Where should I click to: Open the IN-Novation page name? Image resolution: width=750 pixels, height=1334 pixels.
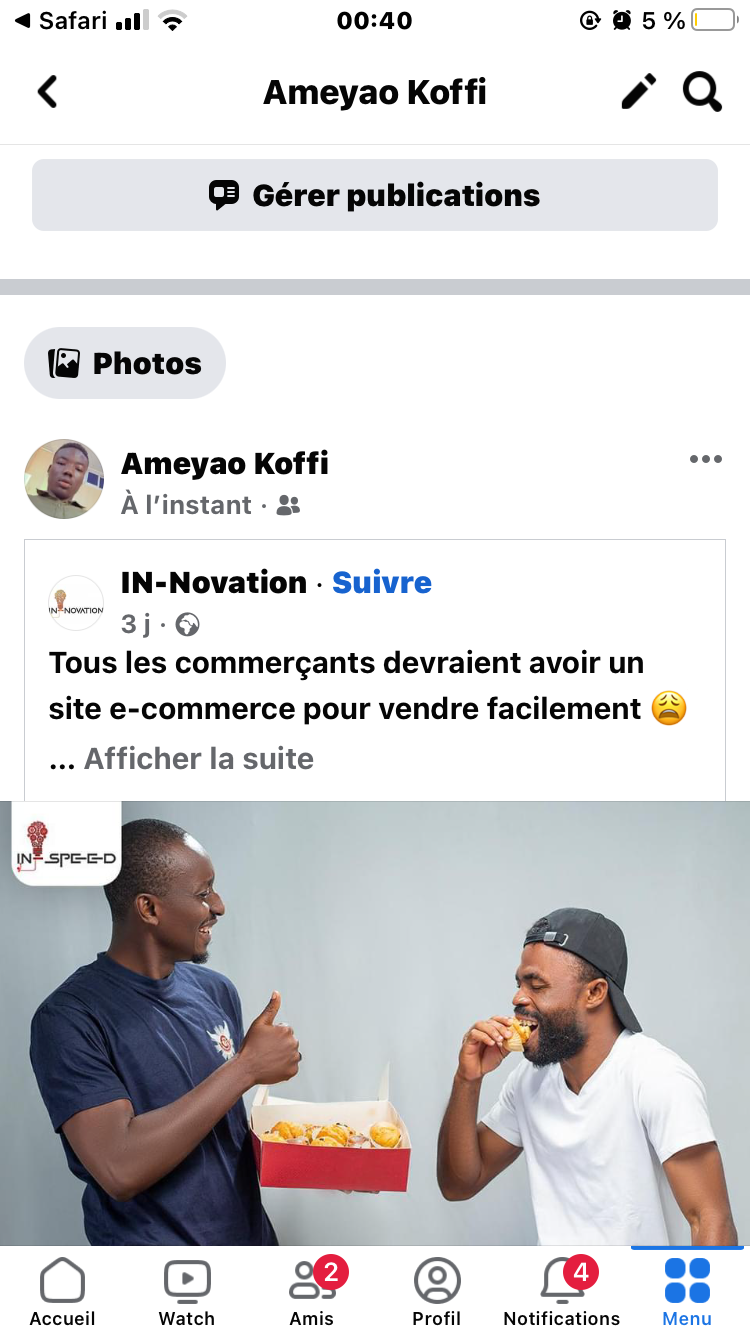point(214,582)
